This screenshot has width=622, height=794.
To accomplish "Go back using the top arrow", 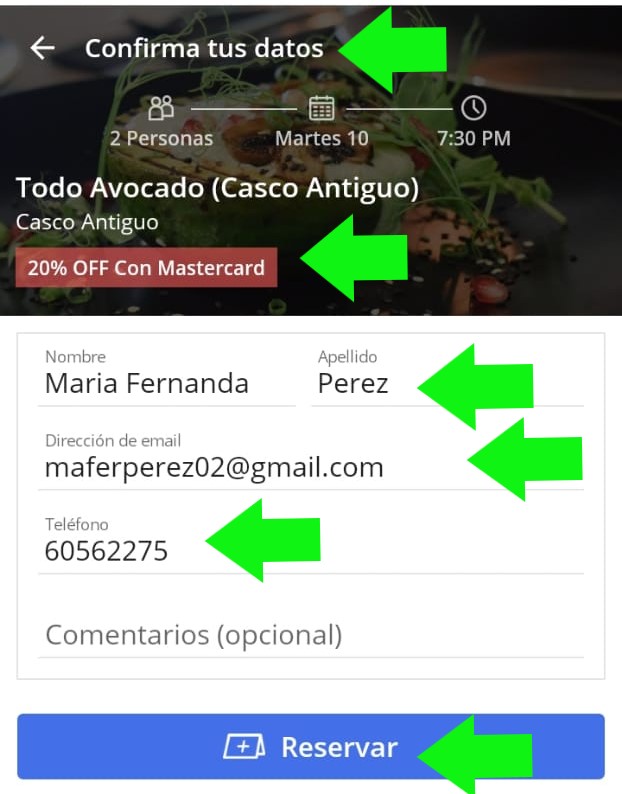I will point(42,48).
